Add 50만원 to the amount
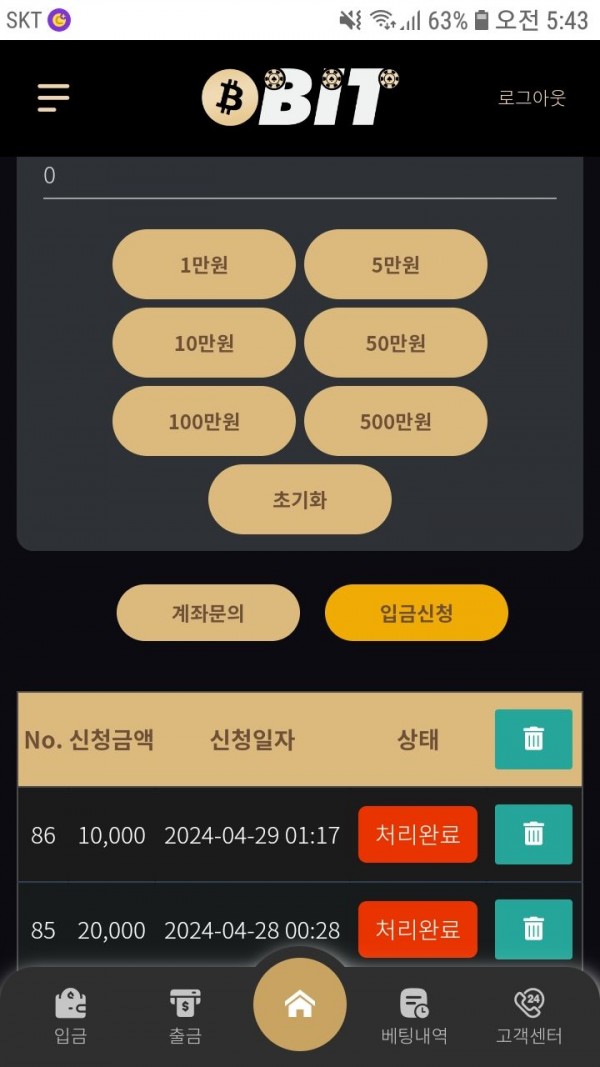Viewport: 600px width, 1067px height. click(395, 343)
